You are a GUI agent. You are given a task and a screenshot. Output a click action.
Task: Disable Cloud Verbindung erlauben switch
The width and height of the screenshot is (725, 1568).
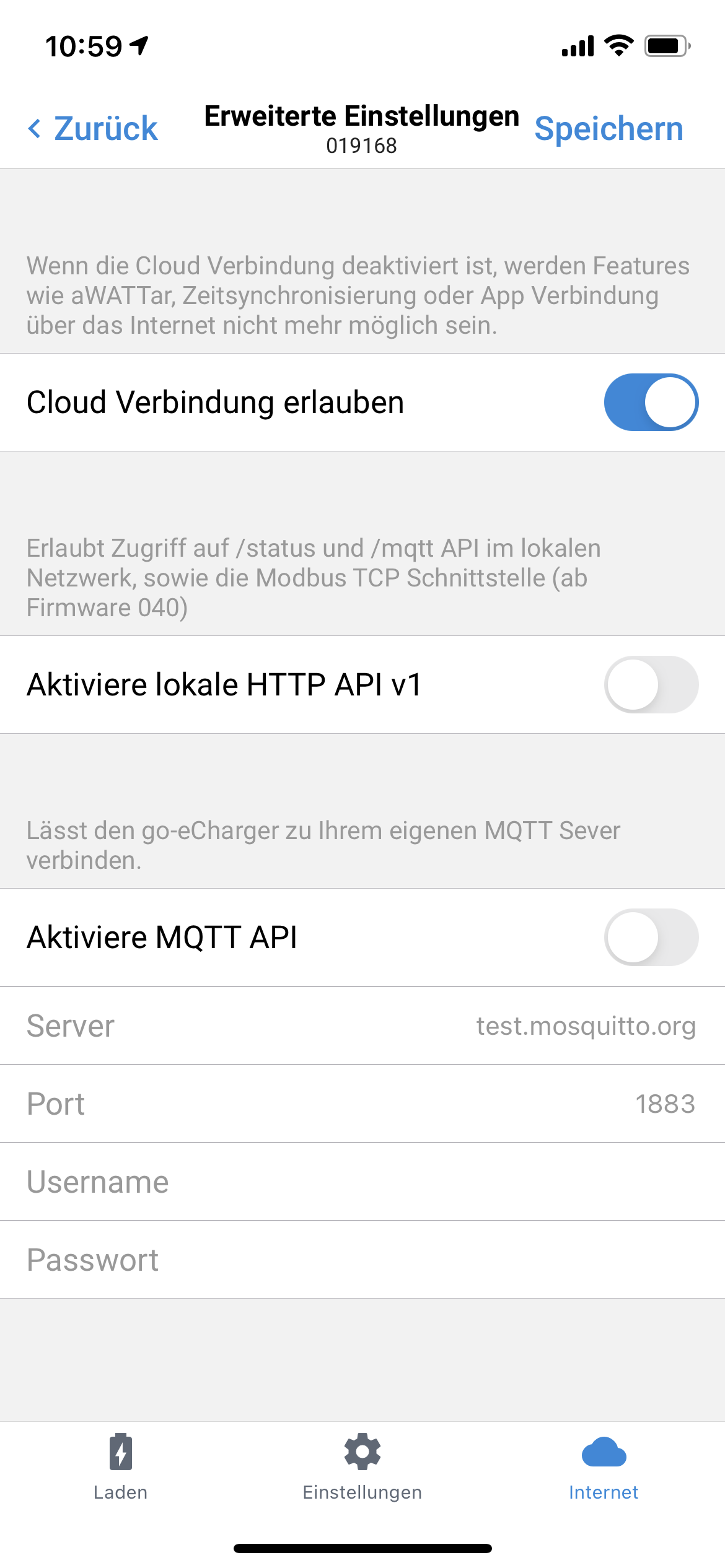[x=651, y=403]
